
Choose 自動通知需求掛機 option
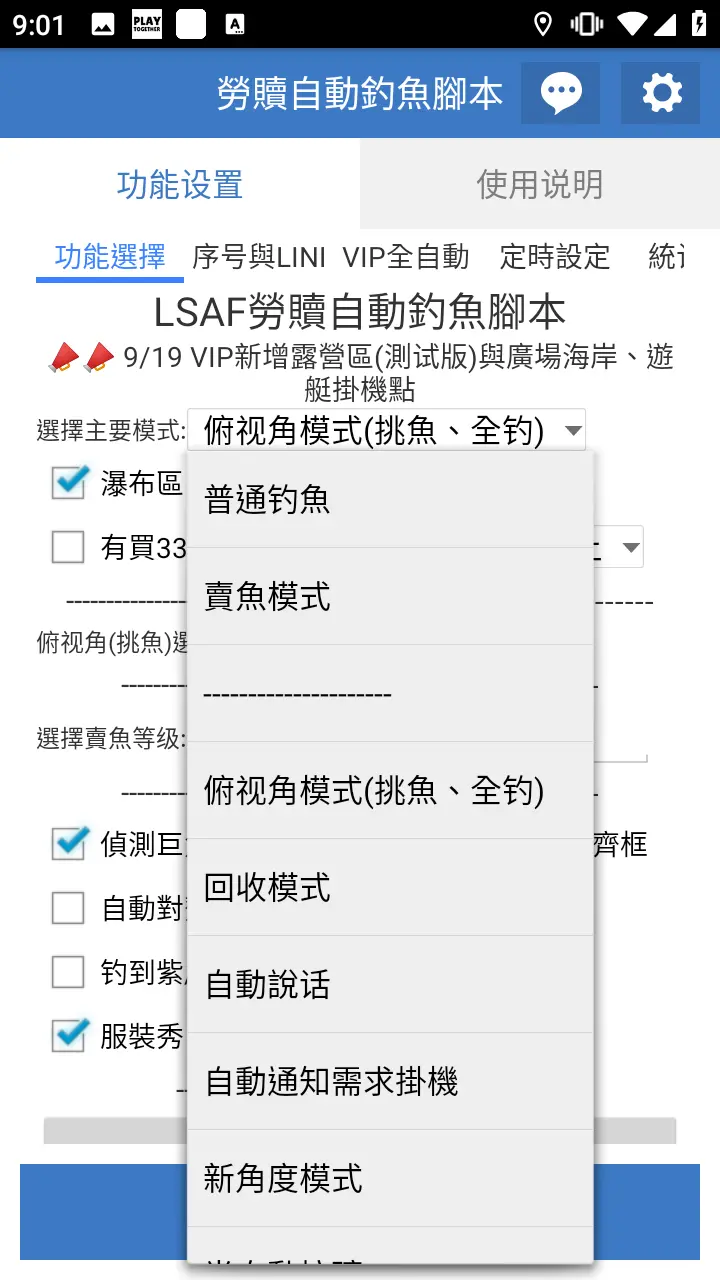click(x=390, y=1082)
